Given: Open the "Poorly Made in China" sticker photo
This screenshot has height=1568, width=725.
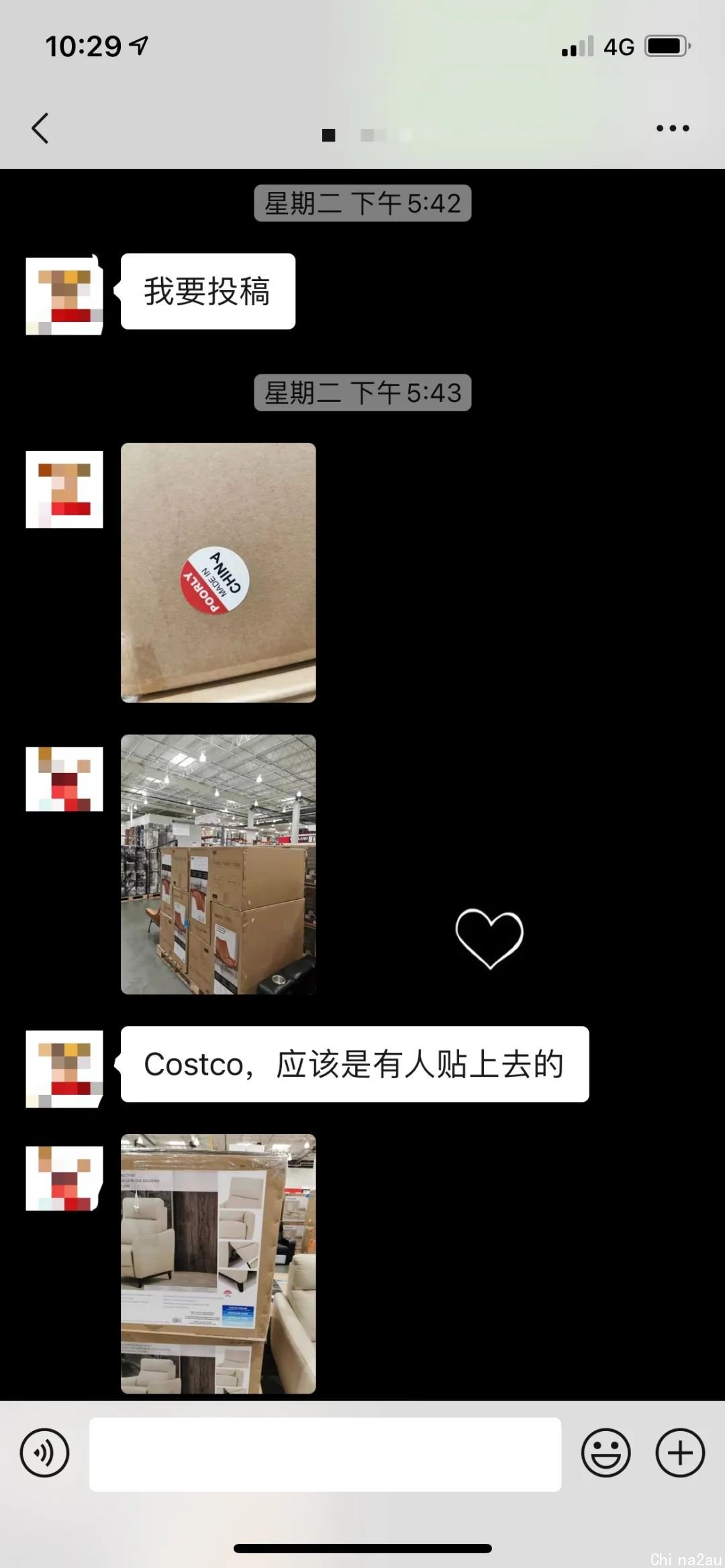Looking at the screenshot, I should point(218,572).
